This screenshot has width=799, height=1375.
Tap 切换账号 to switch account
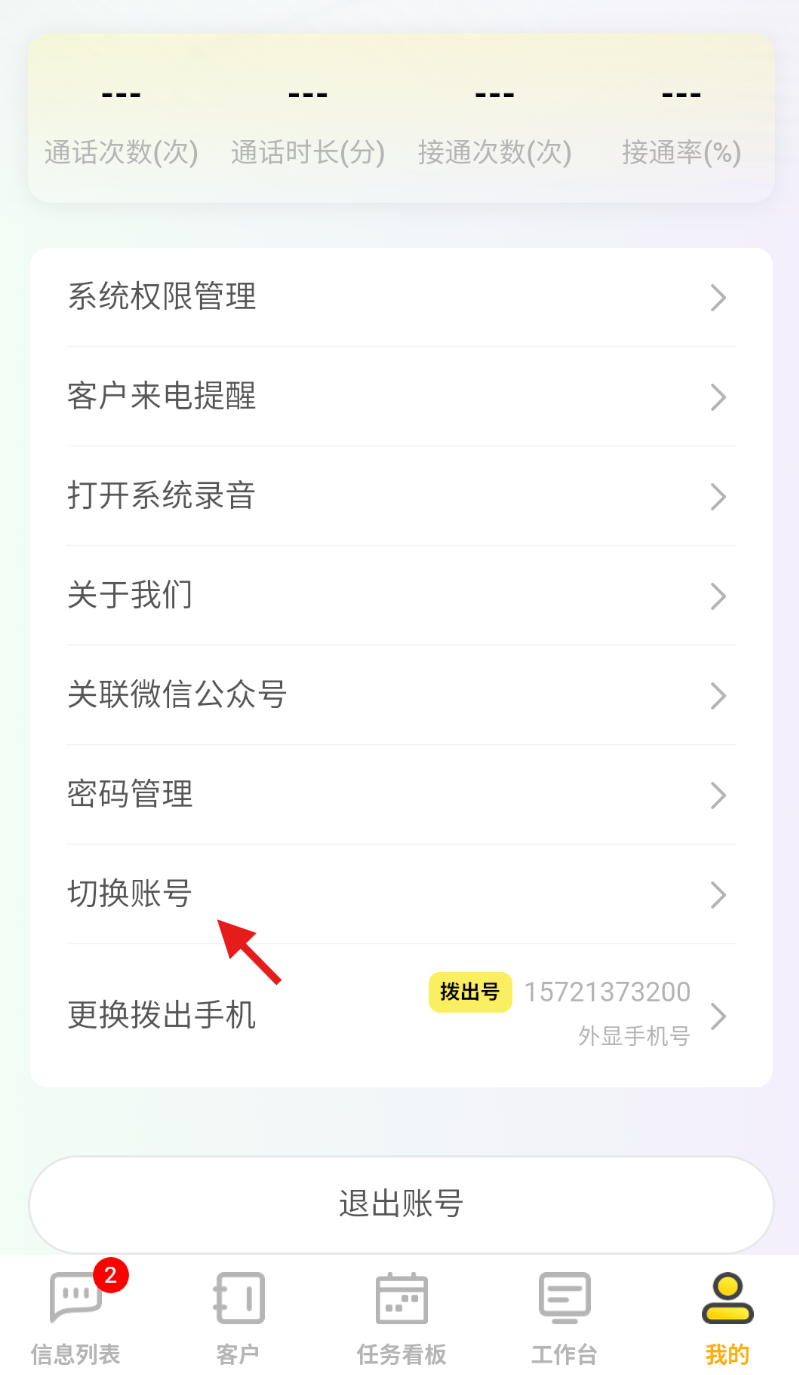pos(400,894)
